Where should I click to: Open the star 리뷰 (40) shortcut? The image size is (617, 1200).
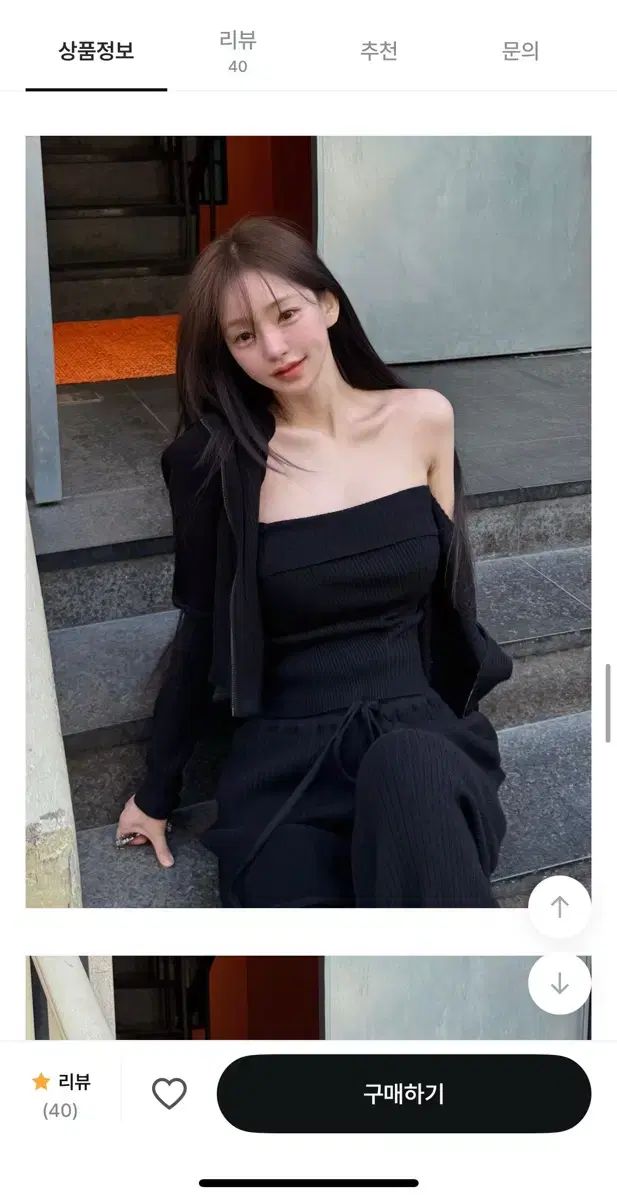61,1094
